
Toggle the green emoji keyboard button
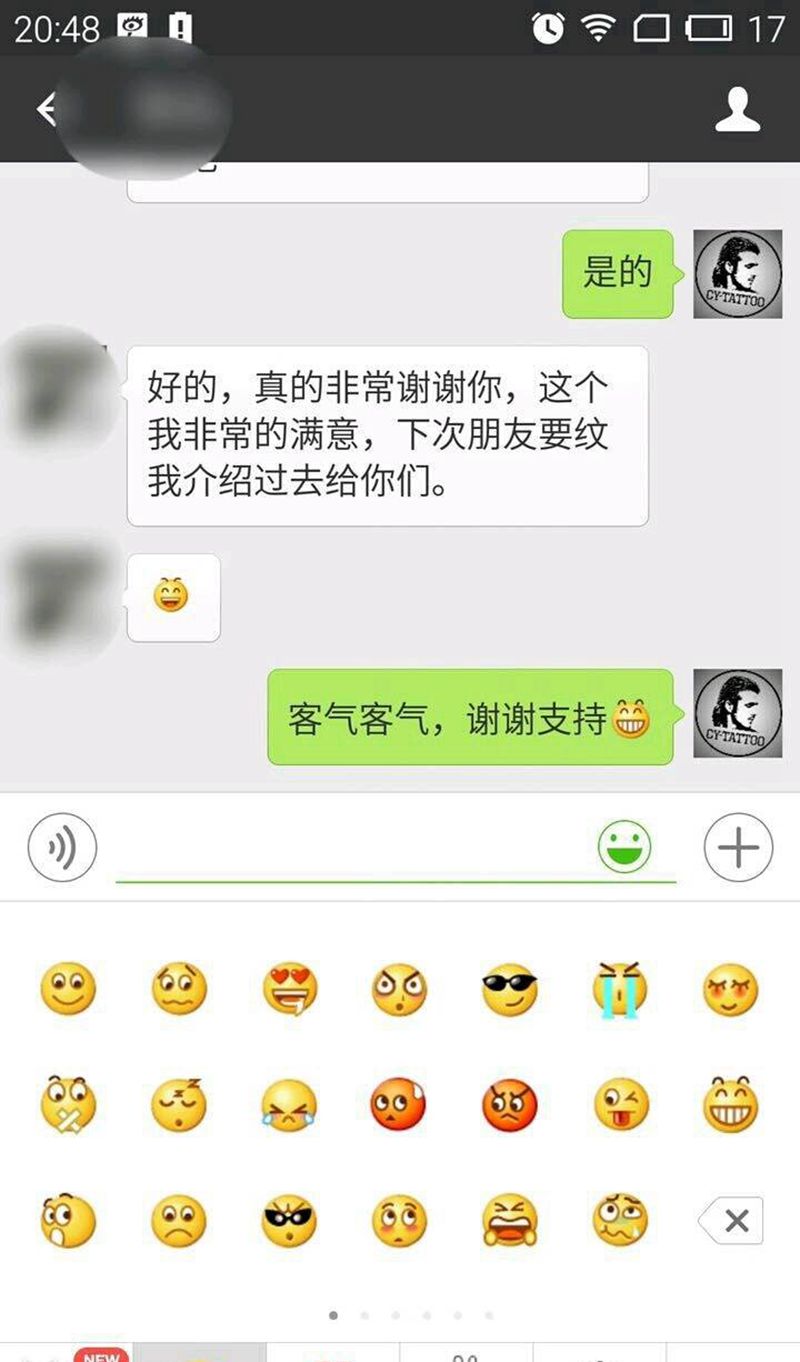click(x=625, y=848)
